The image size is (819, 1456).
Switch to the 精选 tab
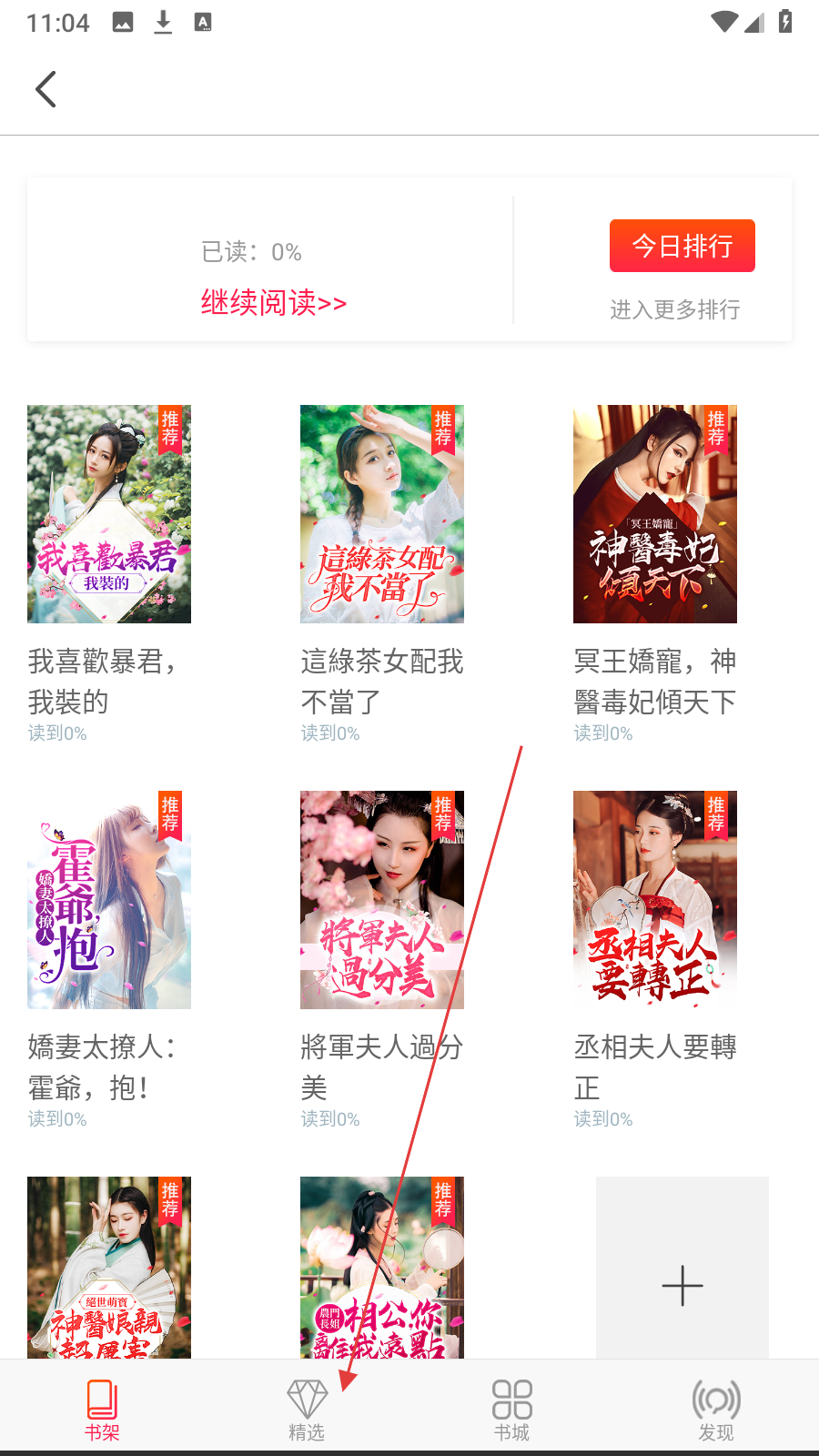coord(307,1410)
